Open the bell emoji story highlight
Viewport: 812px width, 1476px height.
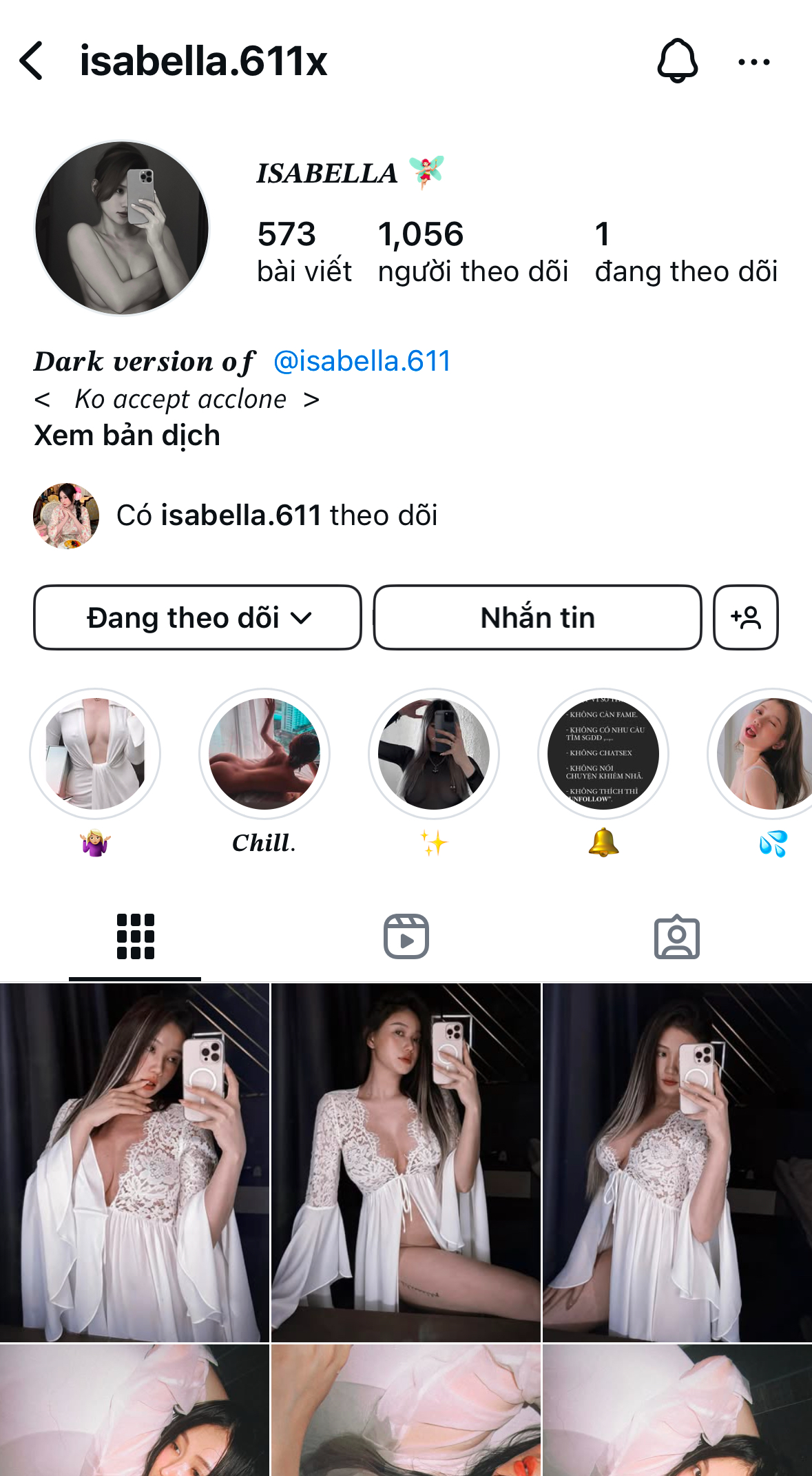(603, 754)
